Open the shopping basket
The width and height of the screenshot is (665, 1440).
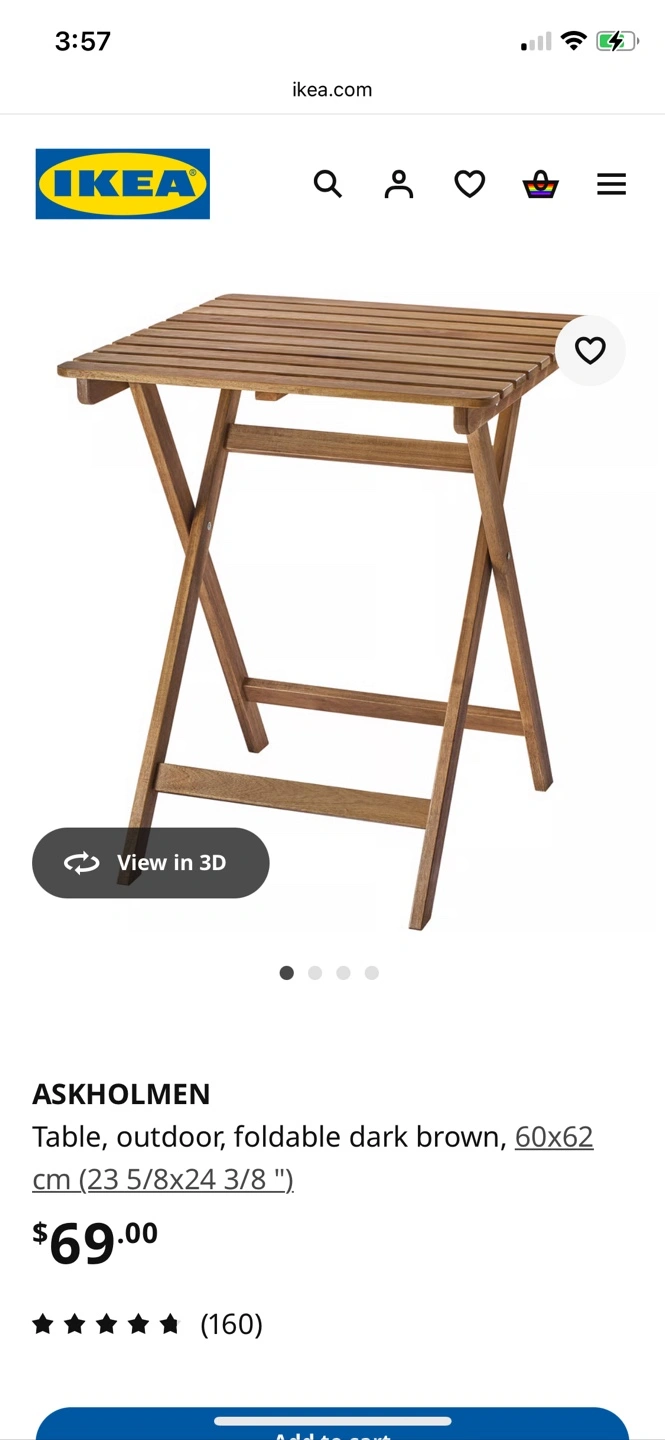(x=540, y=184)
